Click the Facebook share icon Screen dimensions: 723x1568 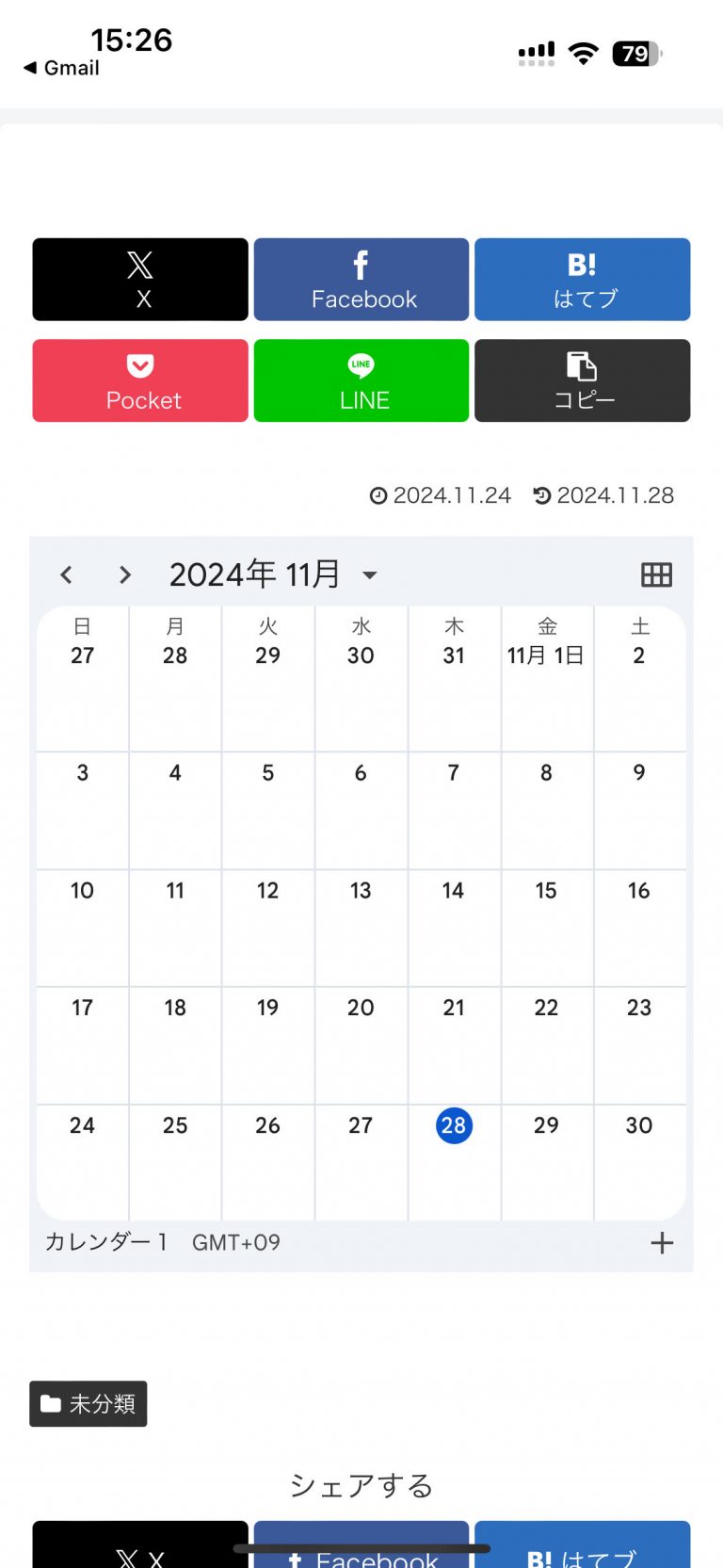tap(361, 265)
